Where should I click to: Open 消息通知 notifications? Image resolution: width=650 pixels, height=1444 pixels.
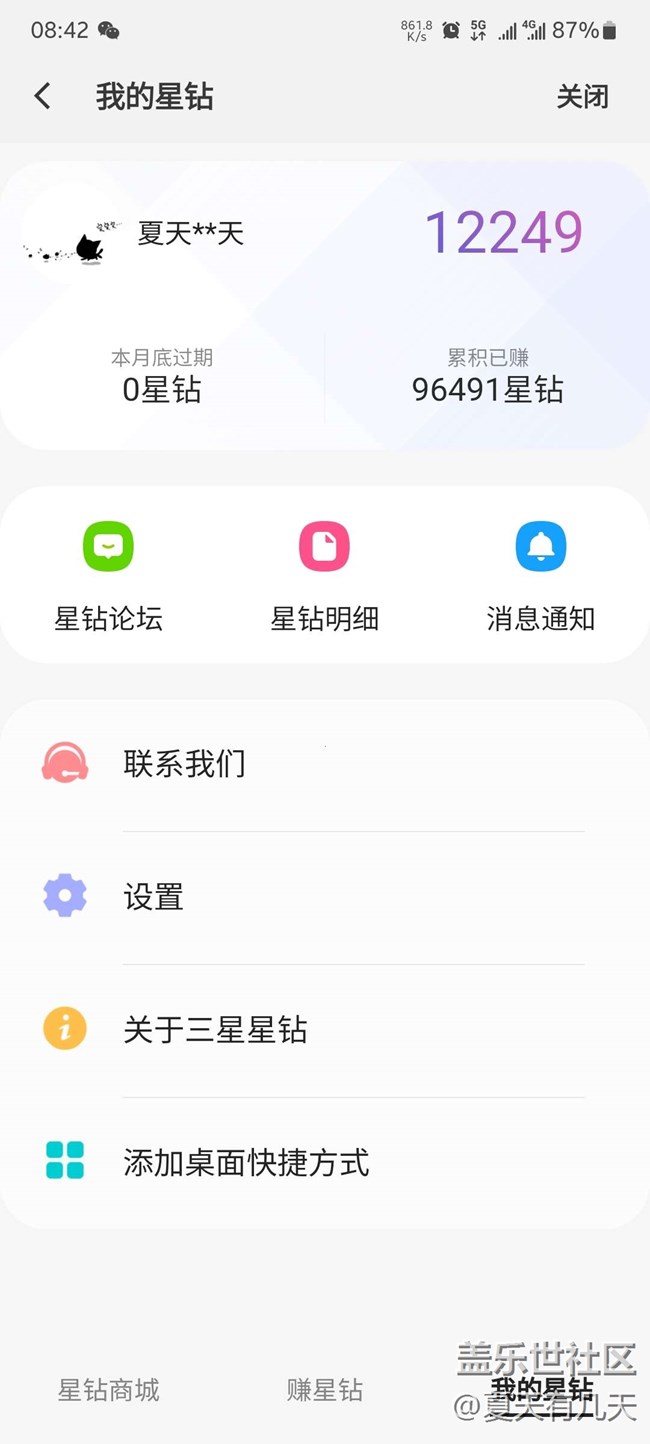click(x=540, y=575)
